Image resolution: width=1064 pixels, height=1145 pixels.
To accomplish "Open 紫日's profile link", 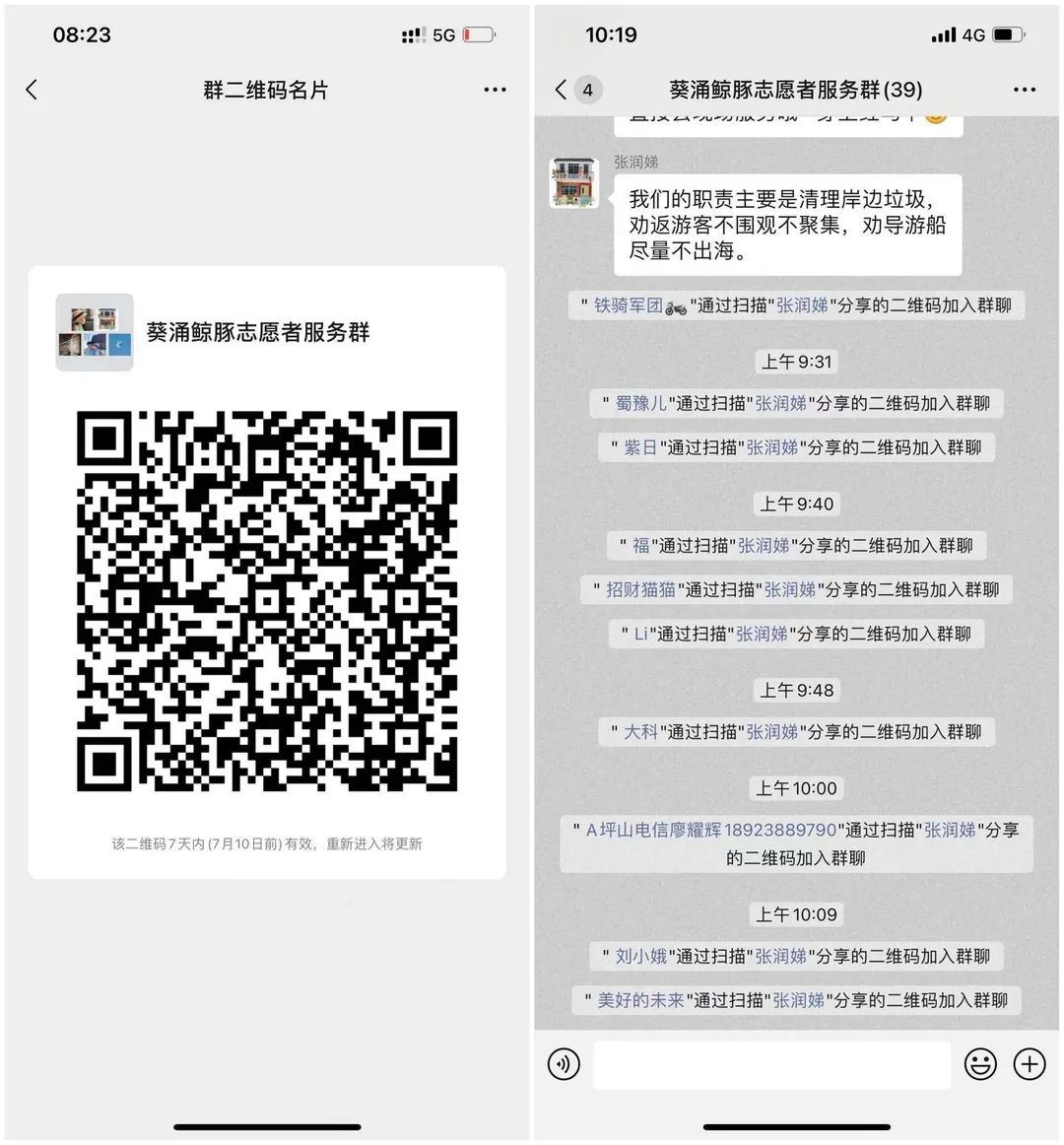I will pyautogui.click(x=639, y=447).
